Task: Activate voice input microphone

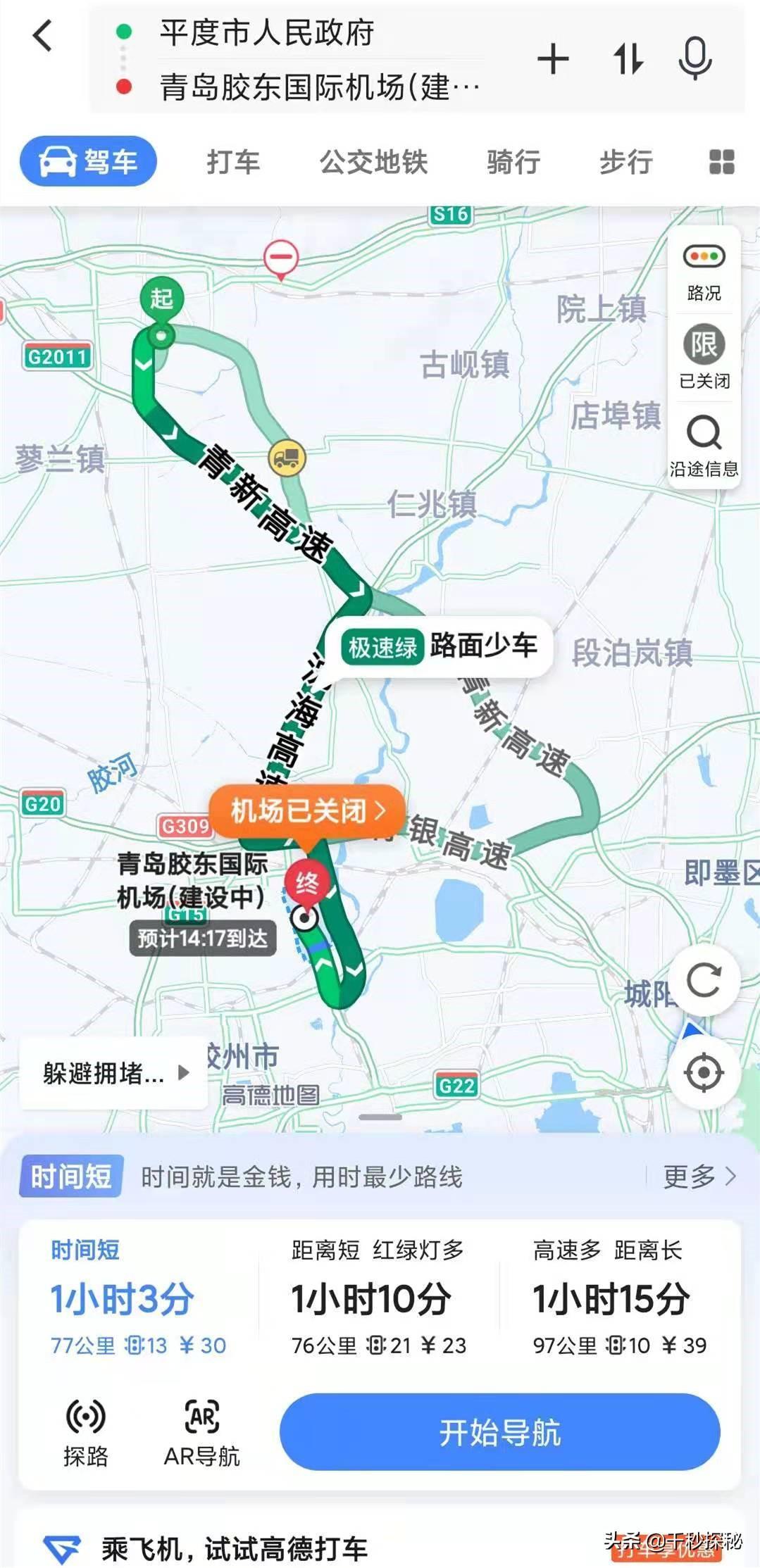Action: [x=694, y=59]
